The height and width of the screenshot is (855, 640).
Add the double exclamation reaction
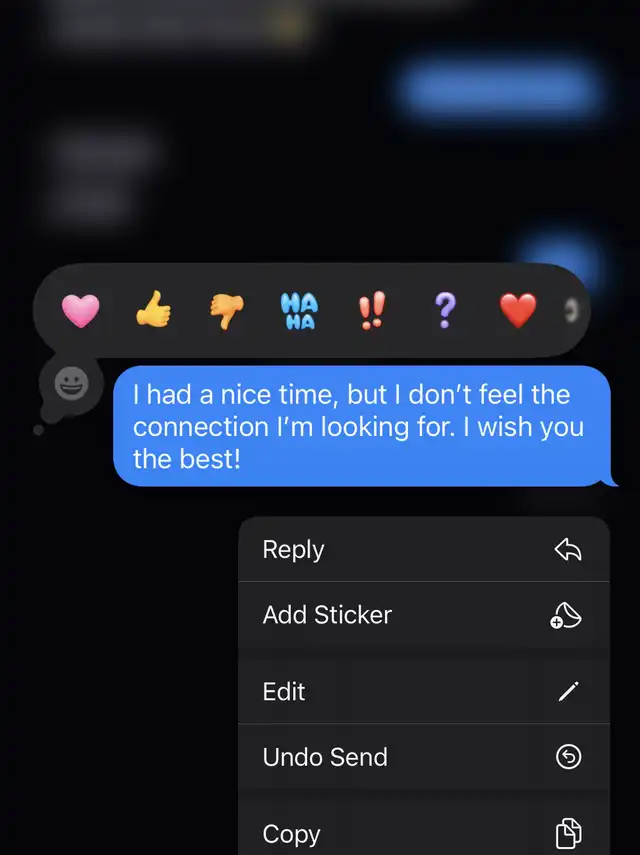click(372, 310)
